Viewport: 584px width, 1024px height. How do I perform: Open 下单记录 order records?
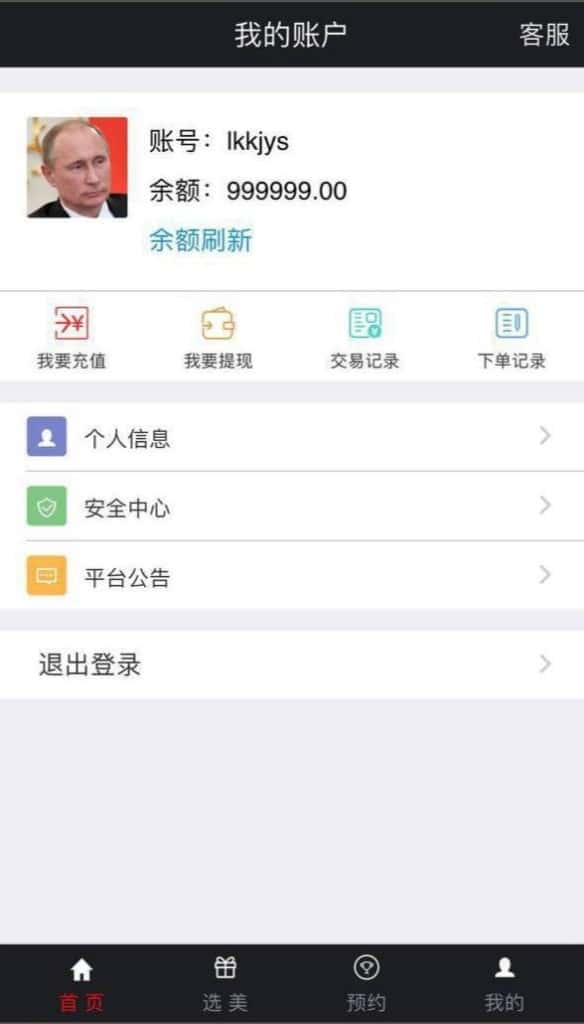511,338
